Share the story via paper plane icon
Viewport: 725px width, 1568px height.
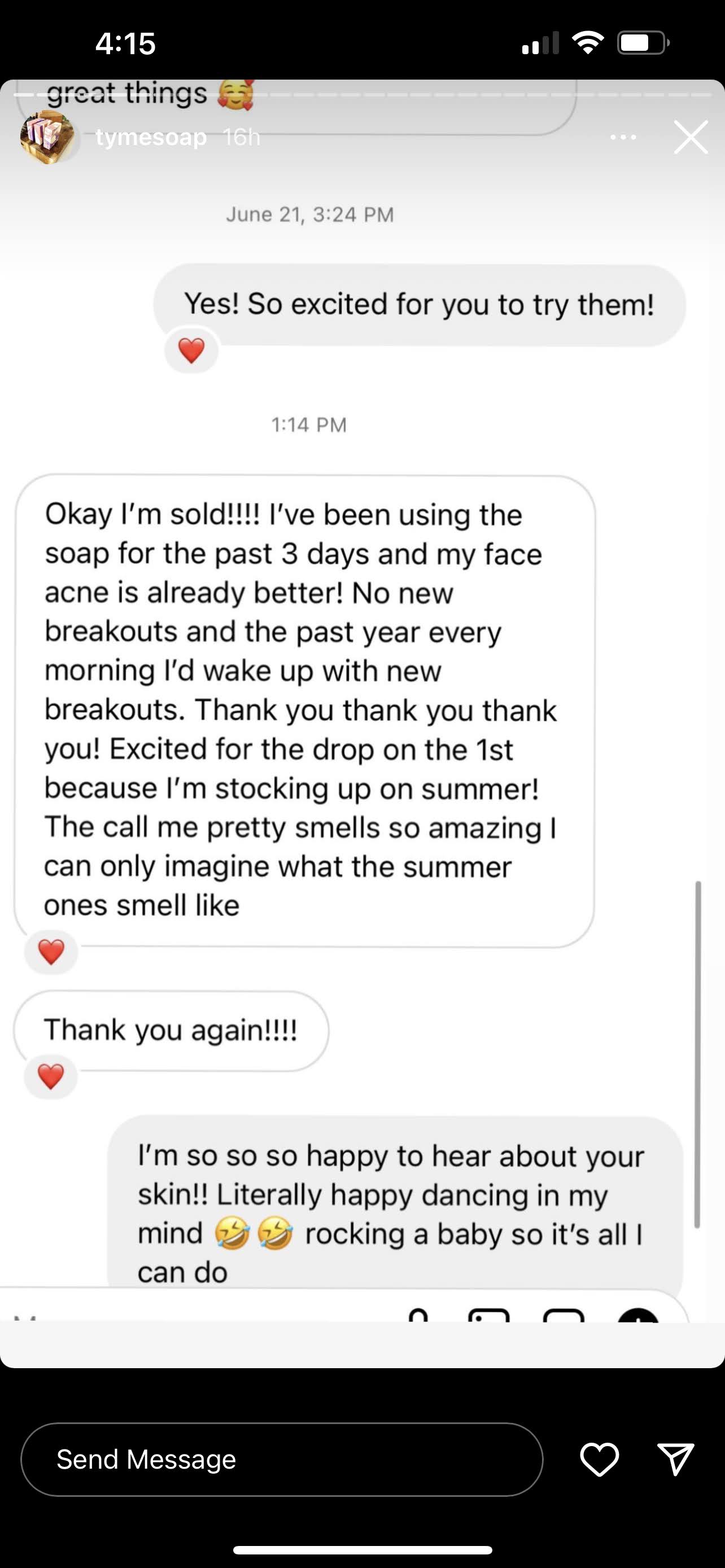pos(676,1459)
